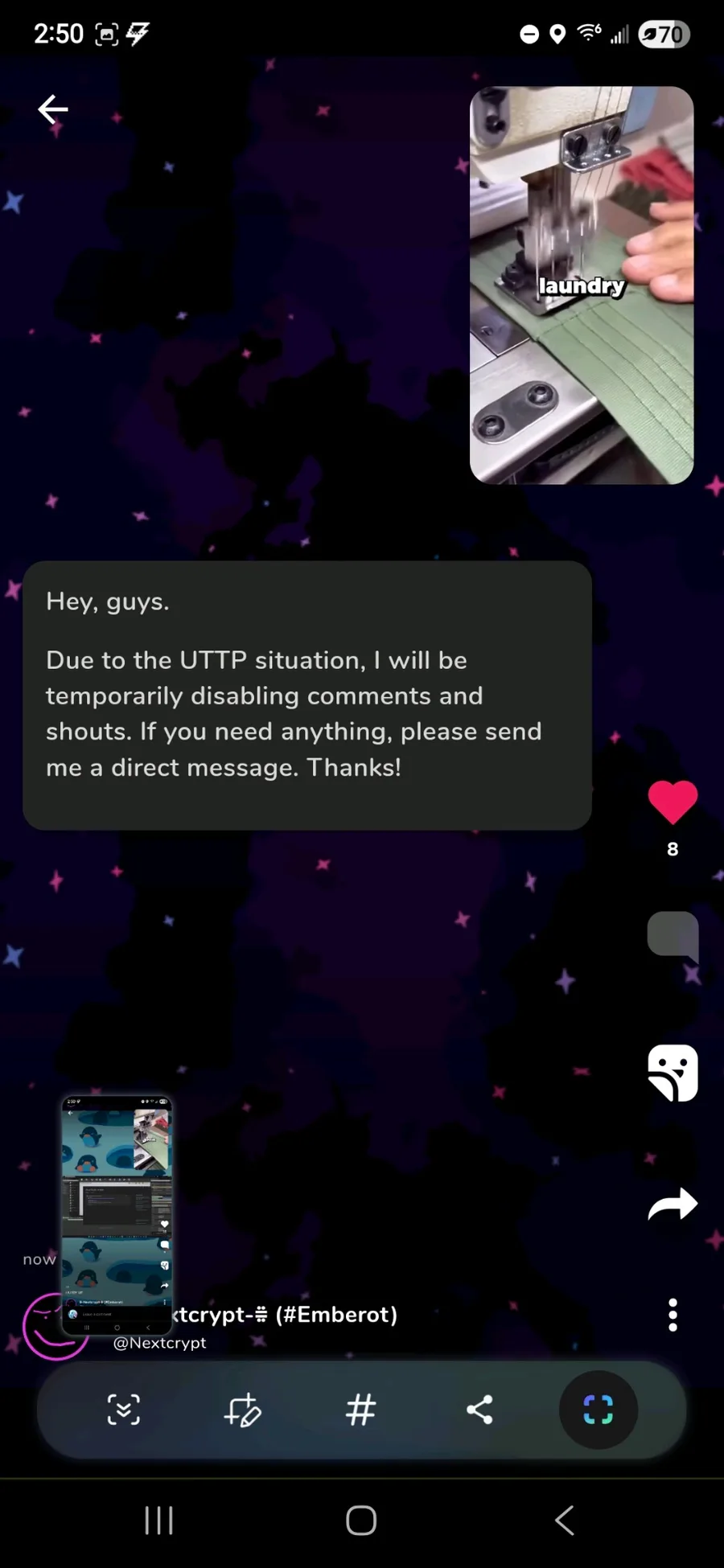Share the screenshot from the toolbar
Screen dimensions: 724x1568
(x=479, y=1410)
